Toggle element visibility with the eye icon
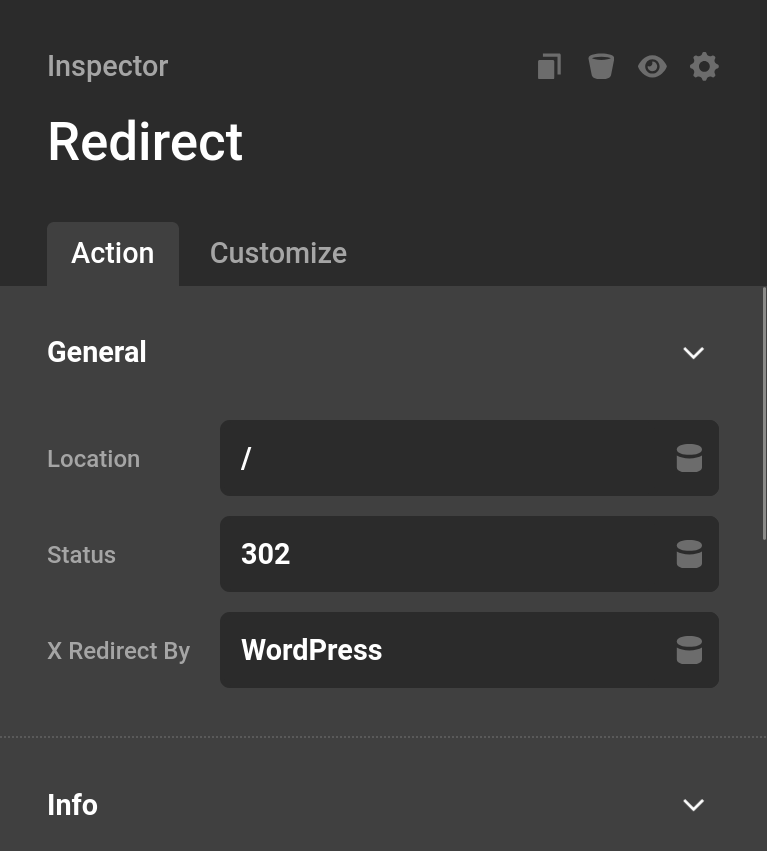This screenshot has height=851, width=767. click(652, 66)
